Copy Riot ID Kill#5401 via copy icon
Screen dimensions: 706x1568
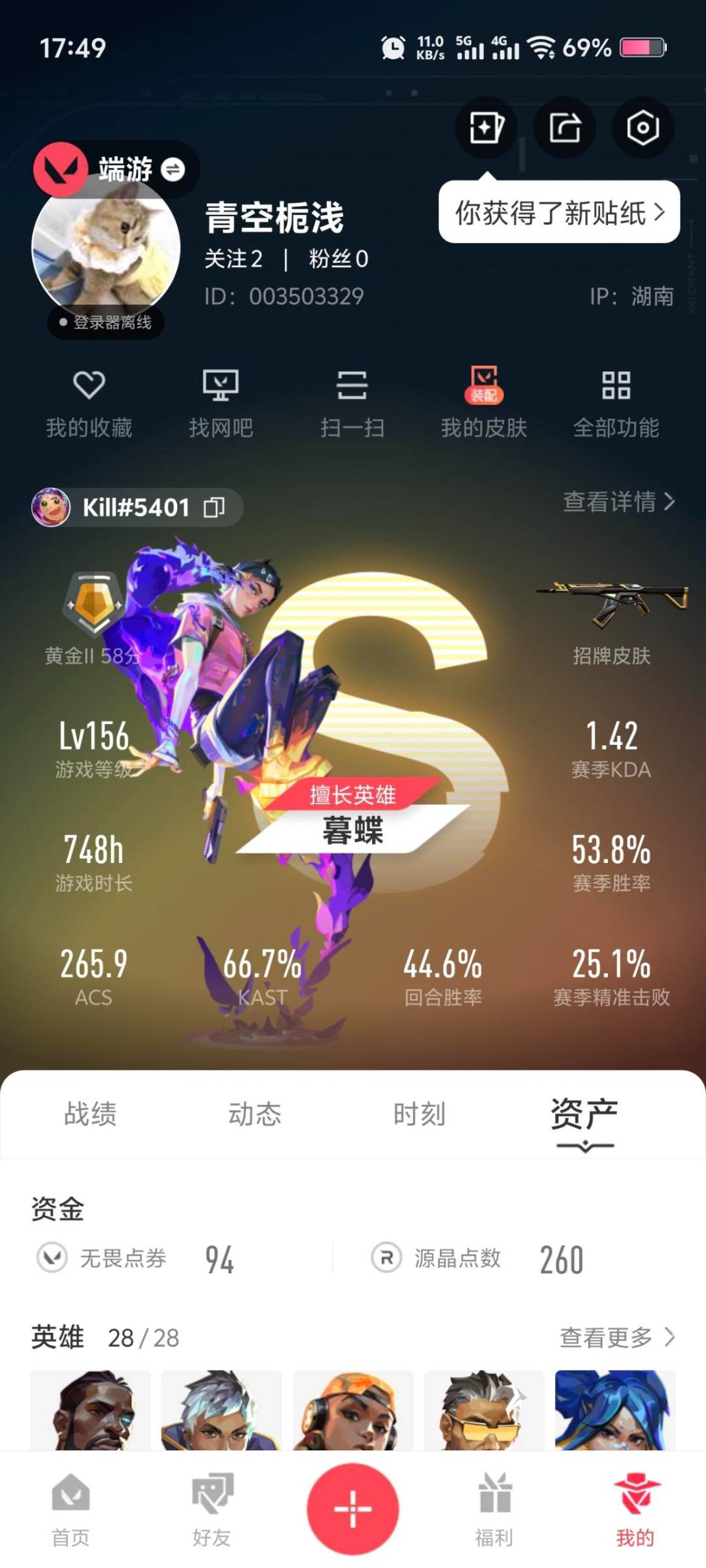[216, 506]
